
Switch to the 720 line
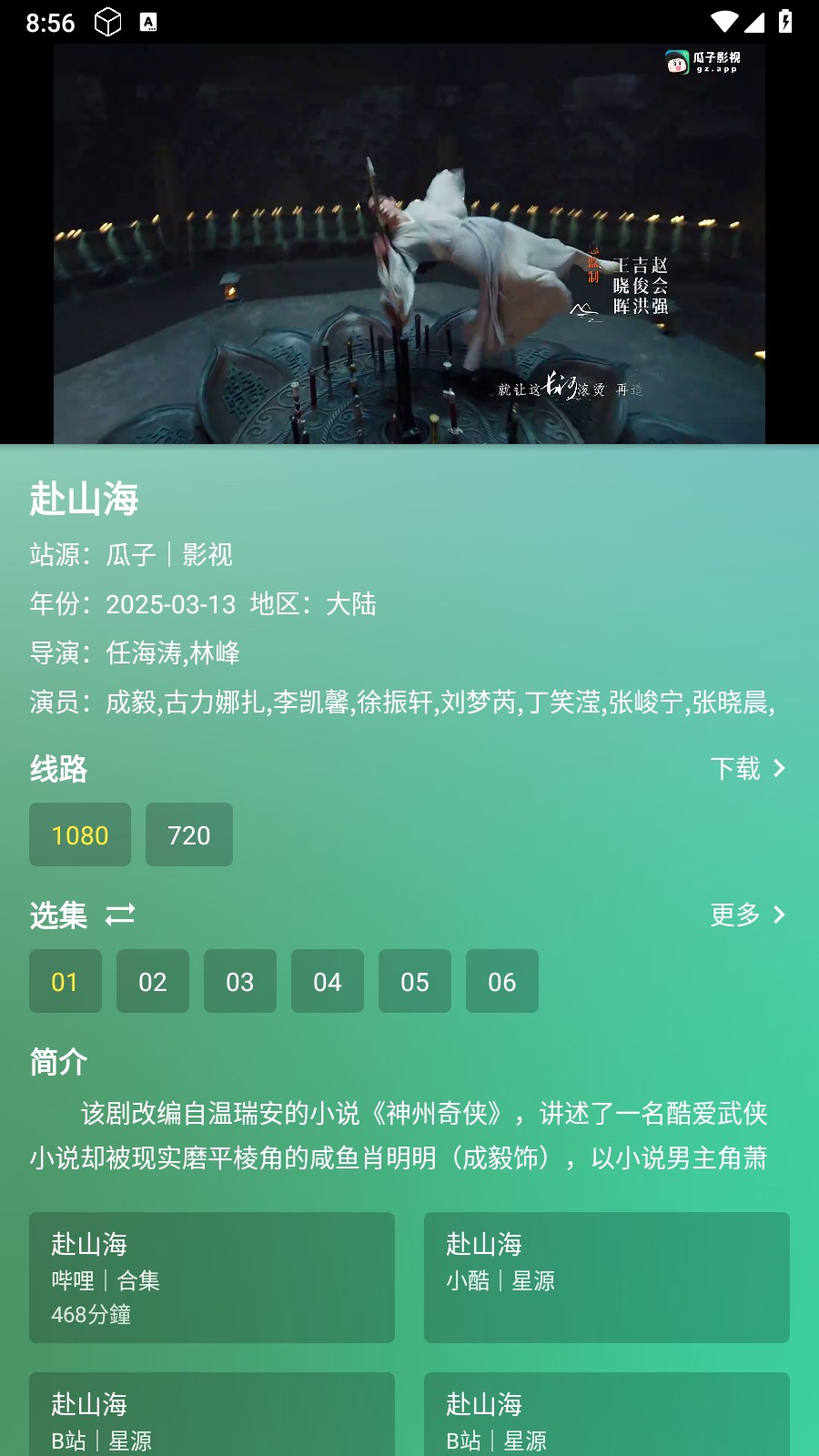point(189,834)
